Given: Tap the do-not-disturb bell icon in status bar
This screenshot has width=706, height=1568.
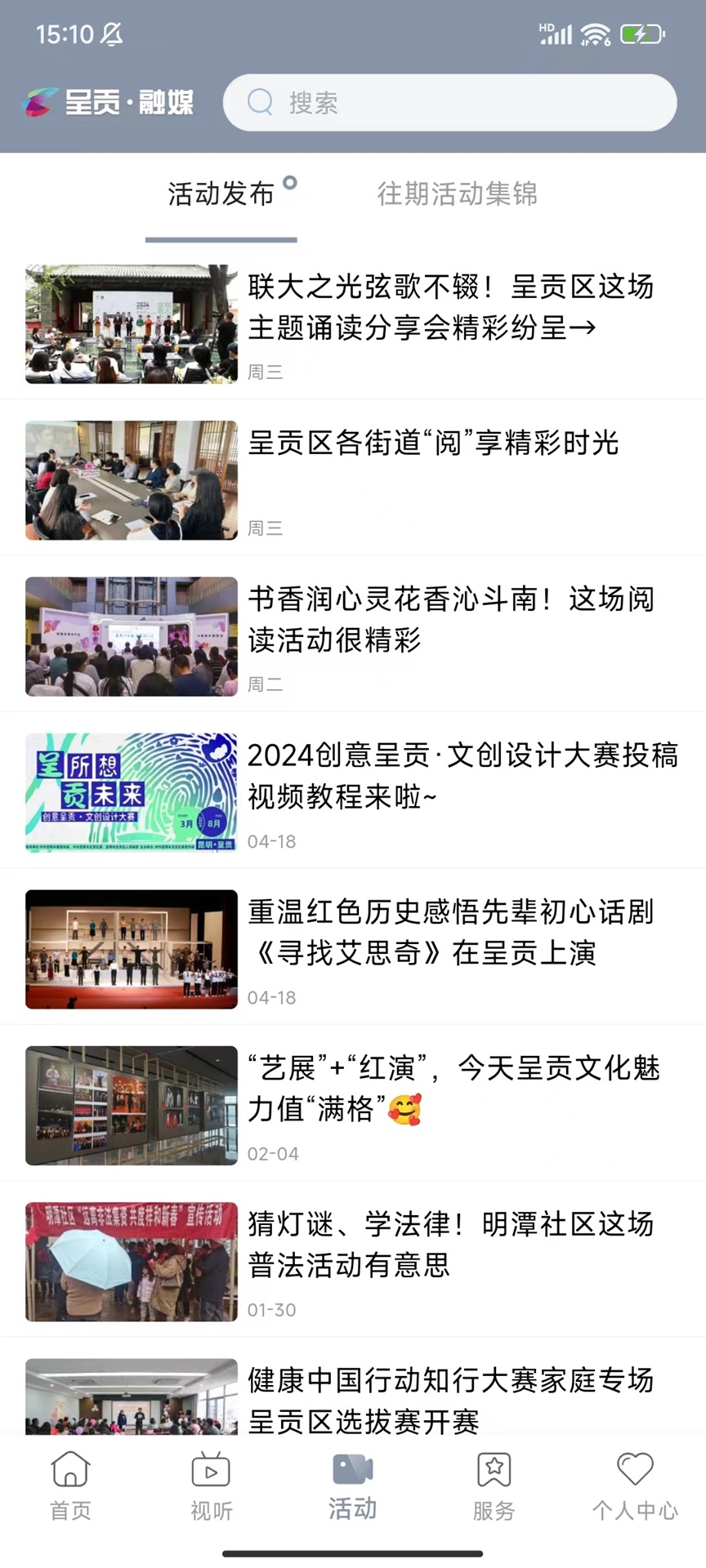Looking at the screenshot, I should (x=110, y=34).
